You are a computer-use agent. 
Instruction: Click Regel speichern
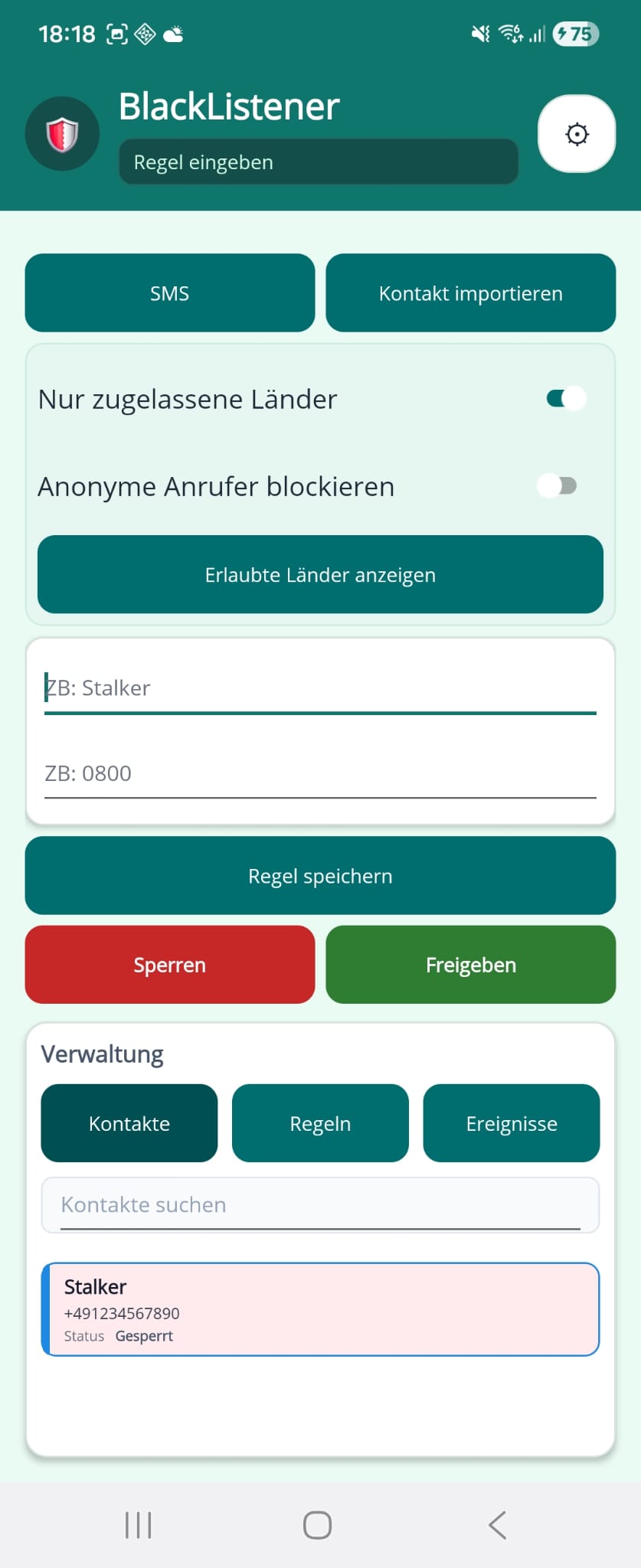(320, 875)
